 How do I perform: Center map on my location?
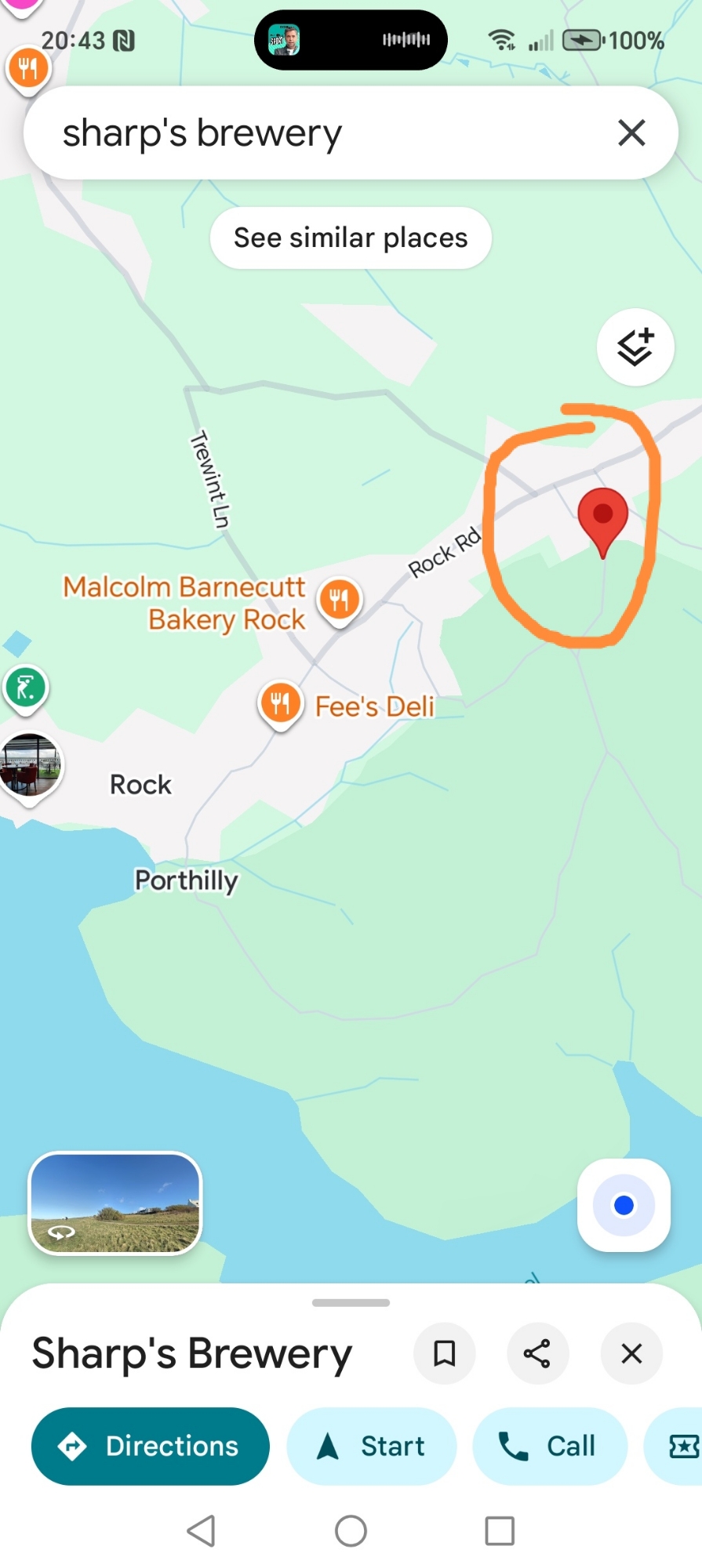(x=624, y=1205)
